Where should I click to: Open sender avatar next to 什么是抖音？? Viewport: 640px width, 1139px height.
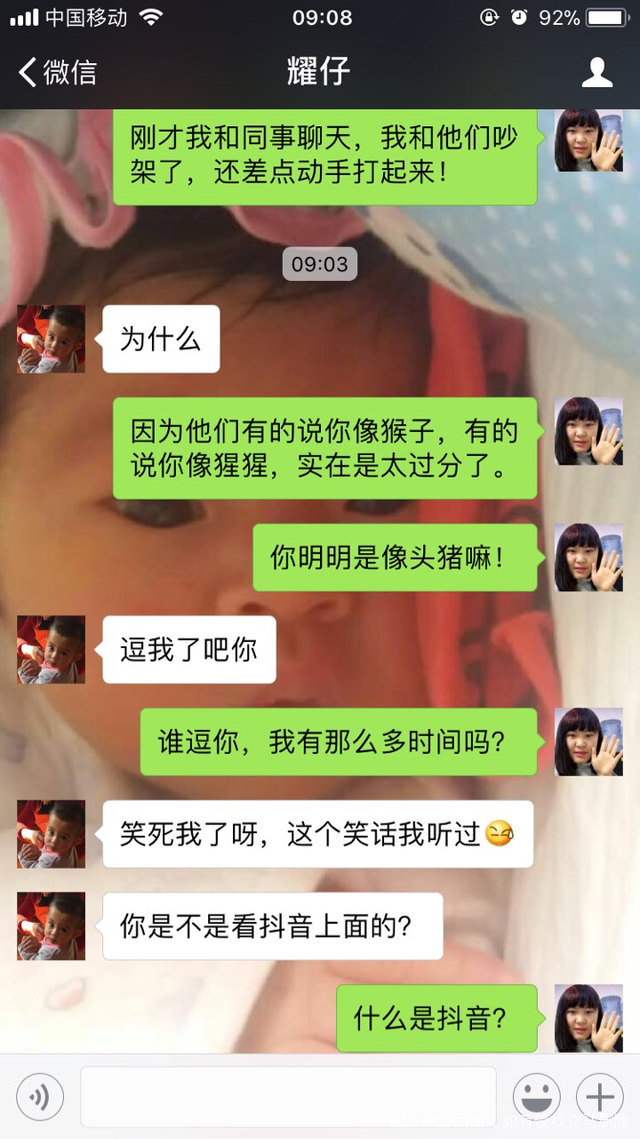point(589,1018)
